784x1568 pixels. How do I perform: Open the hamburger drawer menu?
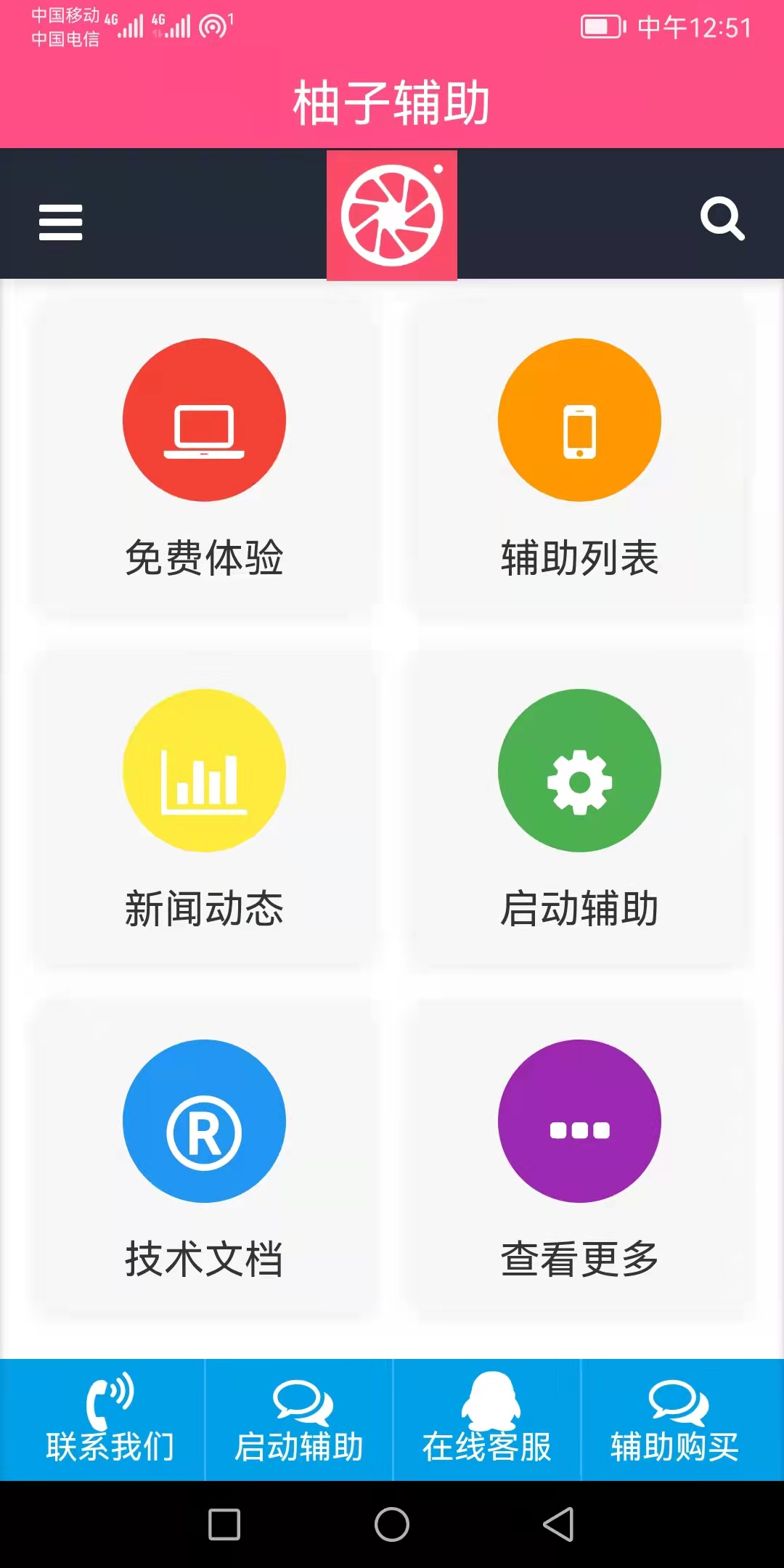61,221
